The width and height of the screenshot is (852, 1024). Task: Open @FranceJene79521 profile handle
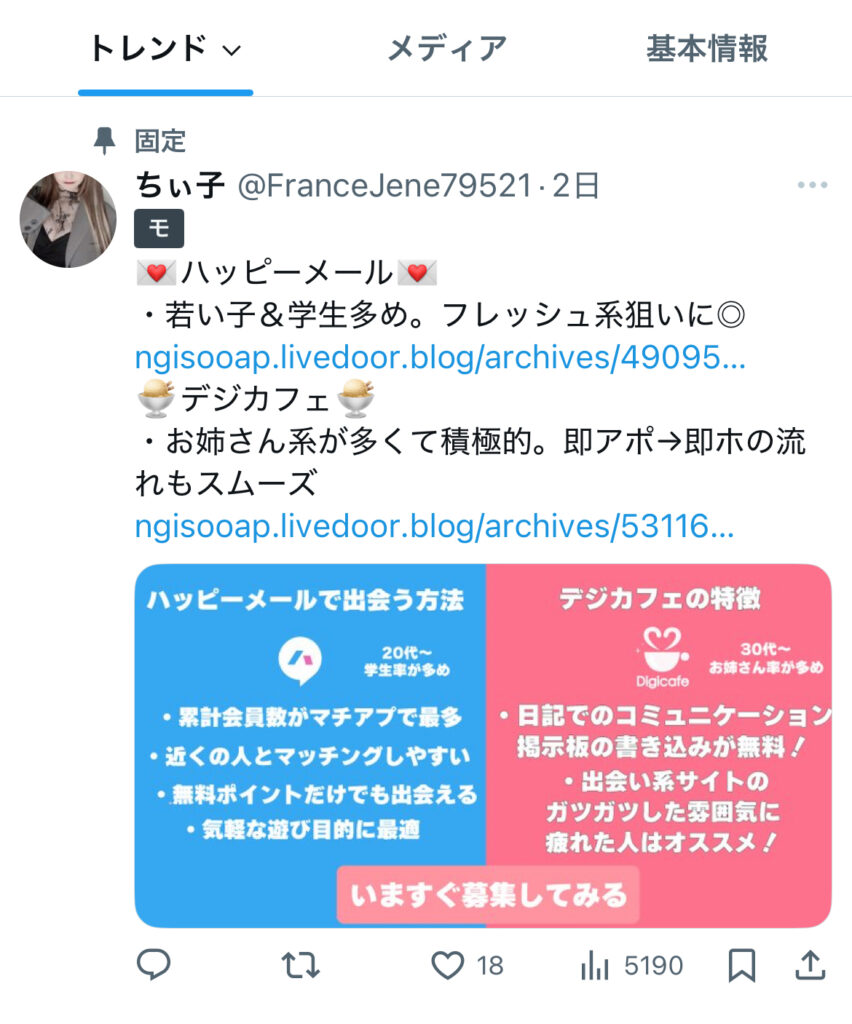[x=383, y=186]
